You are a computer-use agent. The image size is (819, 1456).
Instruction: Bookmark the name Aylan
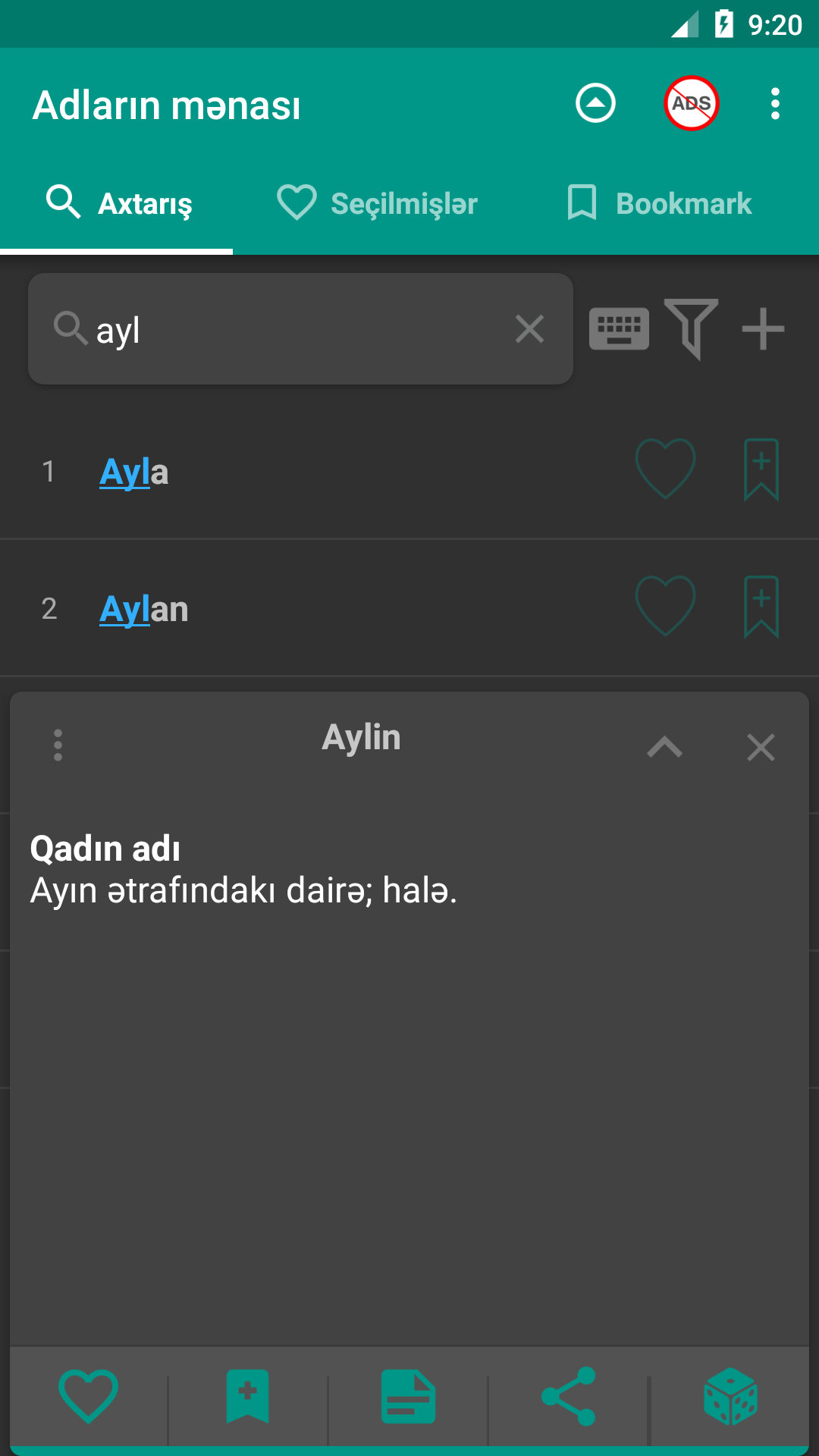click(761, 607)
